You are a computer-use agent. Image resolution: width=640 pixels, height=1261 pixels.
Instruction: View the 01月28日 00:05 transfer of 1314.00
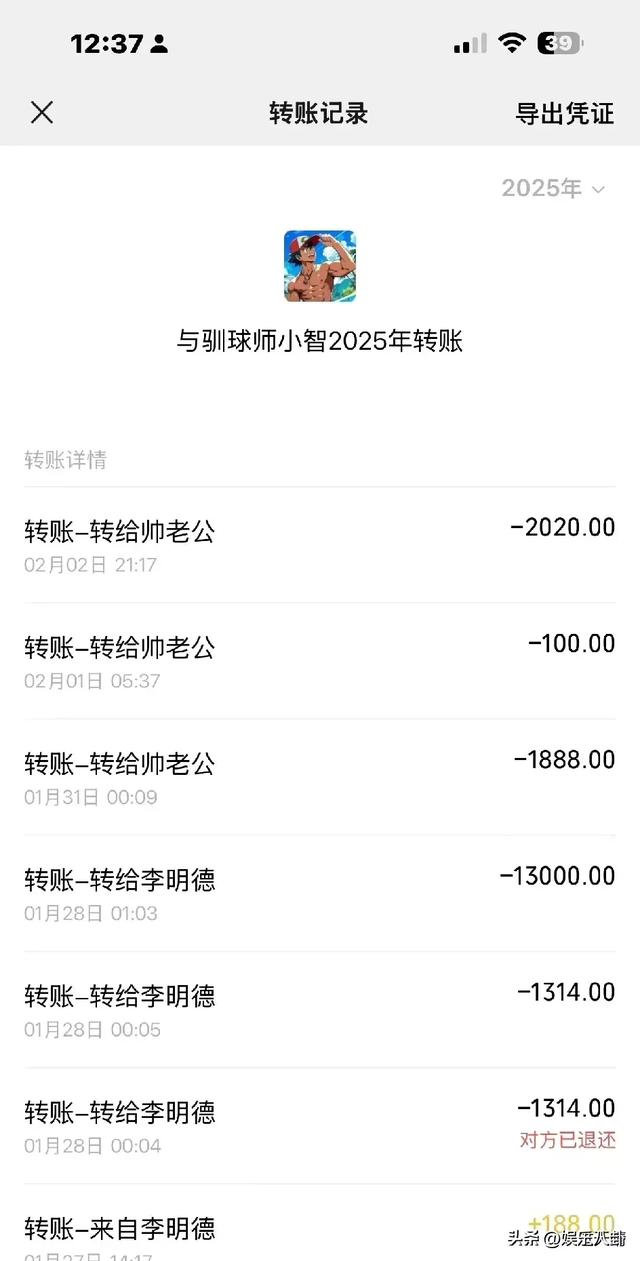pos(320,1009)
